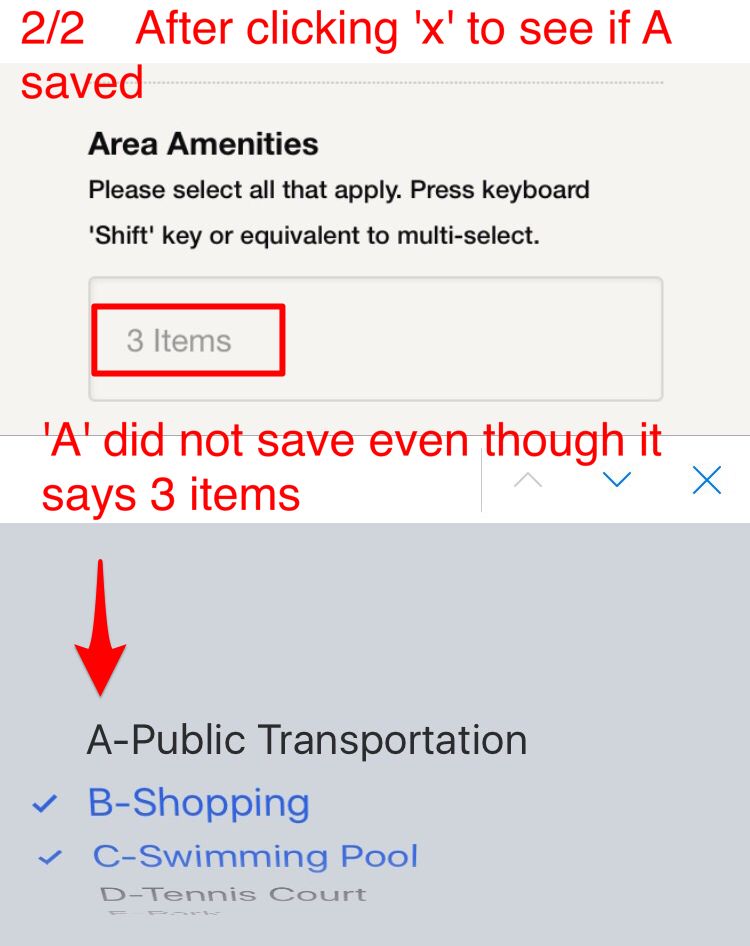Uncheck C-Swimming Pool option
Screen dimensions: 750x946
point(255,857)
